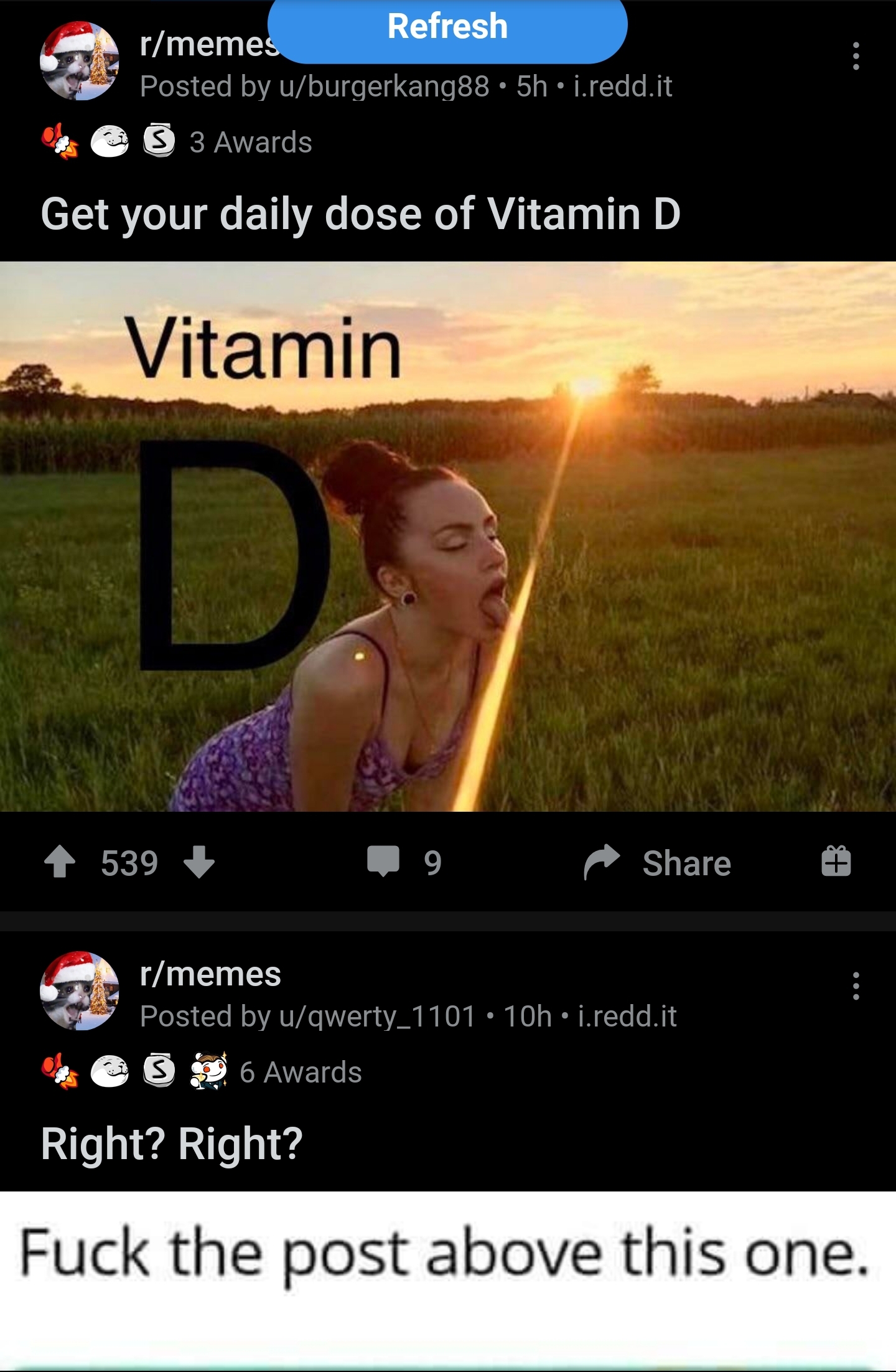896x1372 pixels.
Task: View the 6 Awards on second post
Action: click(x=300, y=1072)
